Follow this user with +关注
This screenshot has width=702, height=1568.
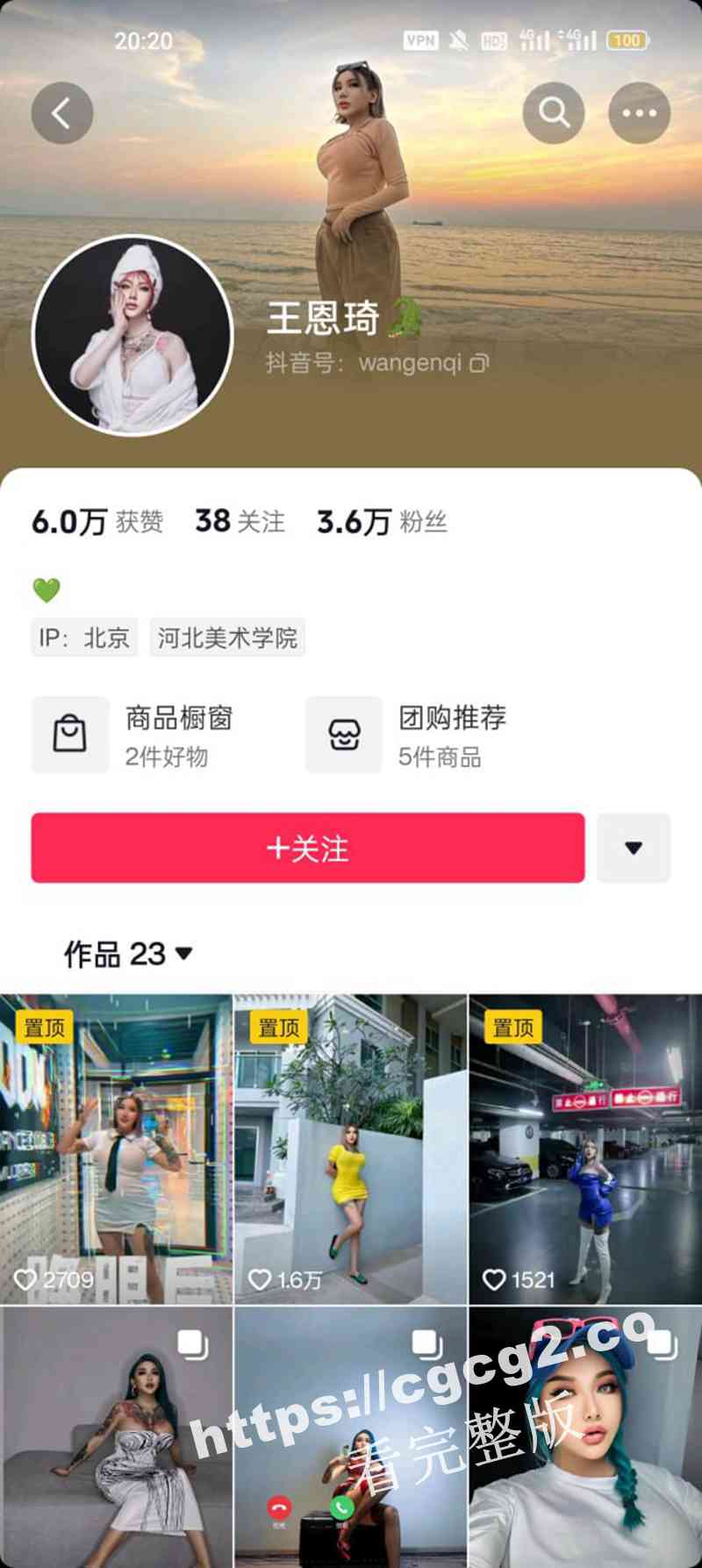(x=308, y=848)
